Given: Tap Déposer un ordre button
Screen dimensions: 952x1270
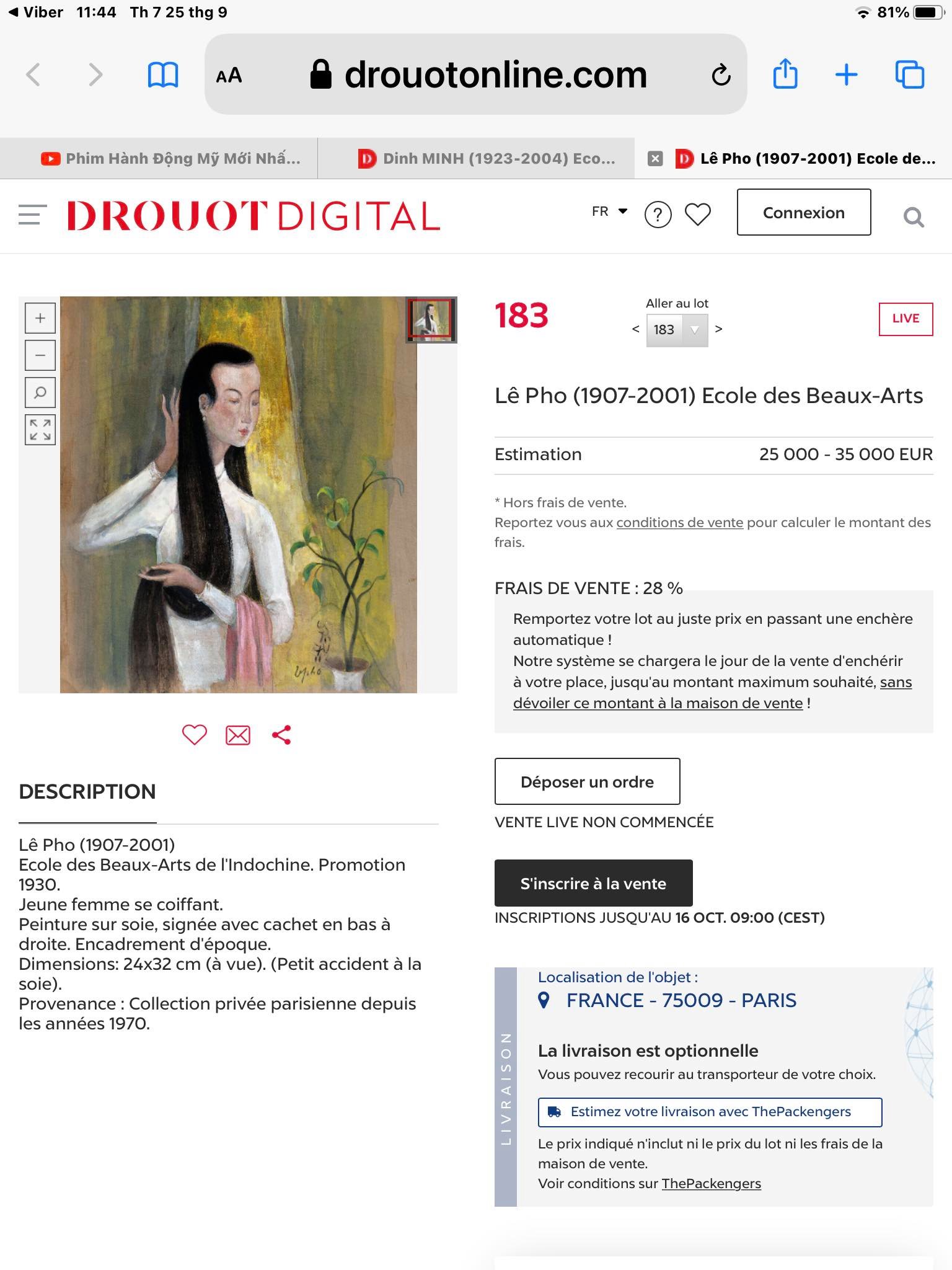Looking at the screenshot, I should tap(587, 781).
